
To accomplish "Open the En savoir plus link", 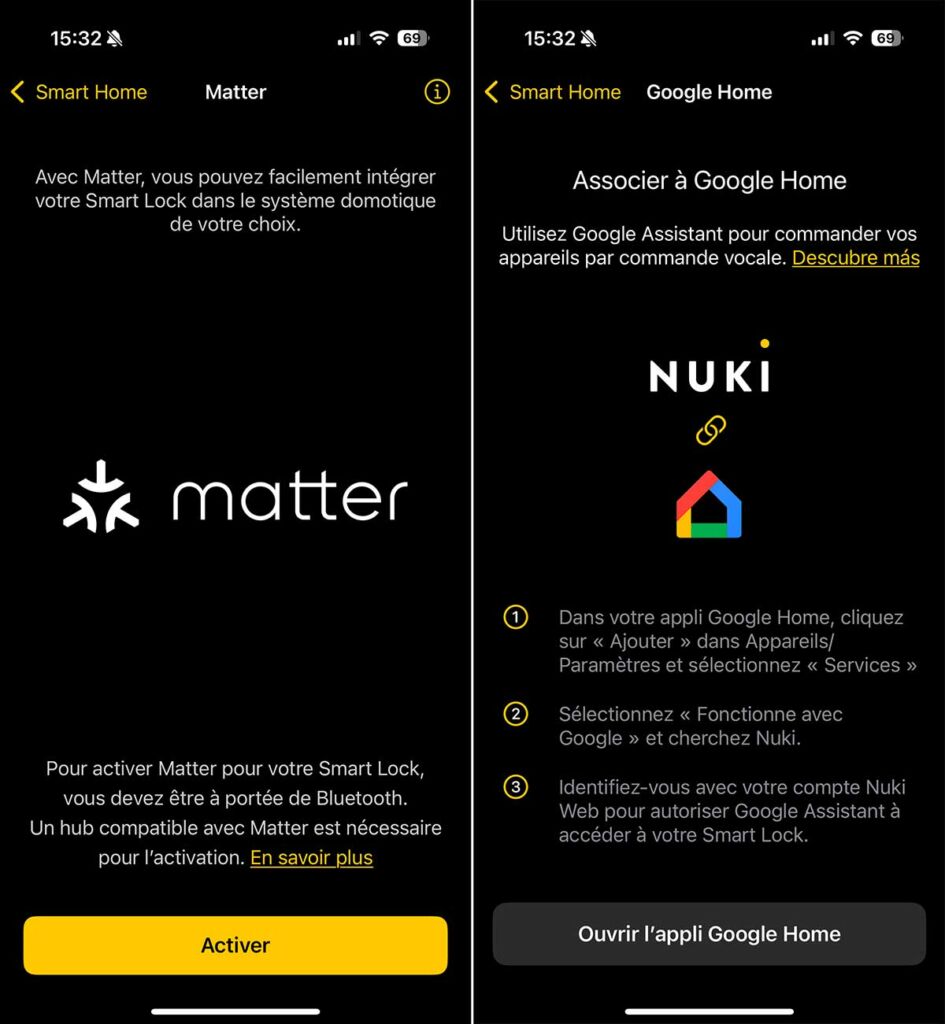I will click(x=311, y=858).
